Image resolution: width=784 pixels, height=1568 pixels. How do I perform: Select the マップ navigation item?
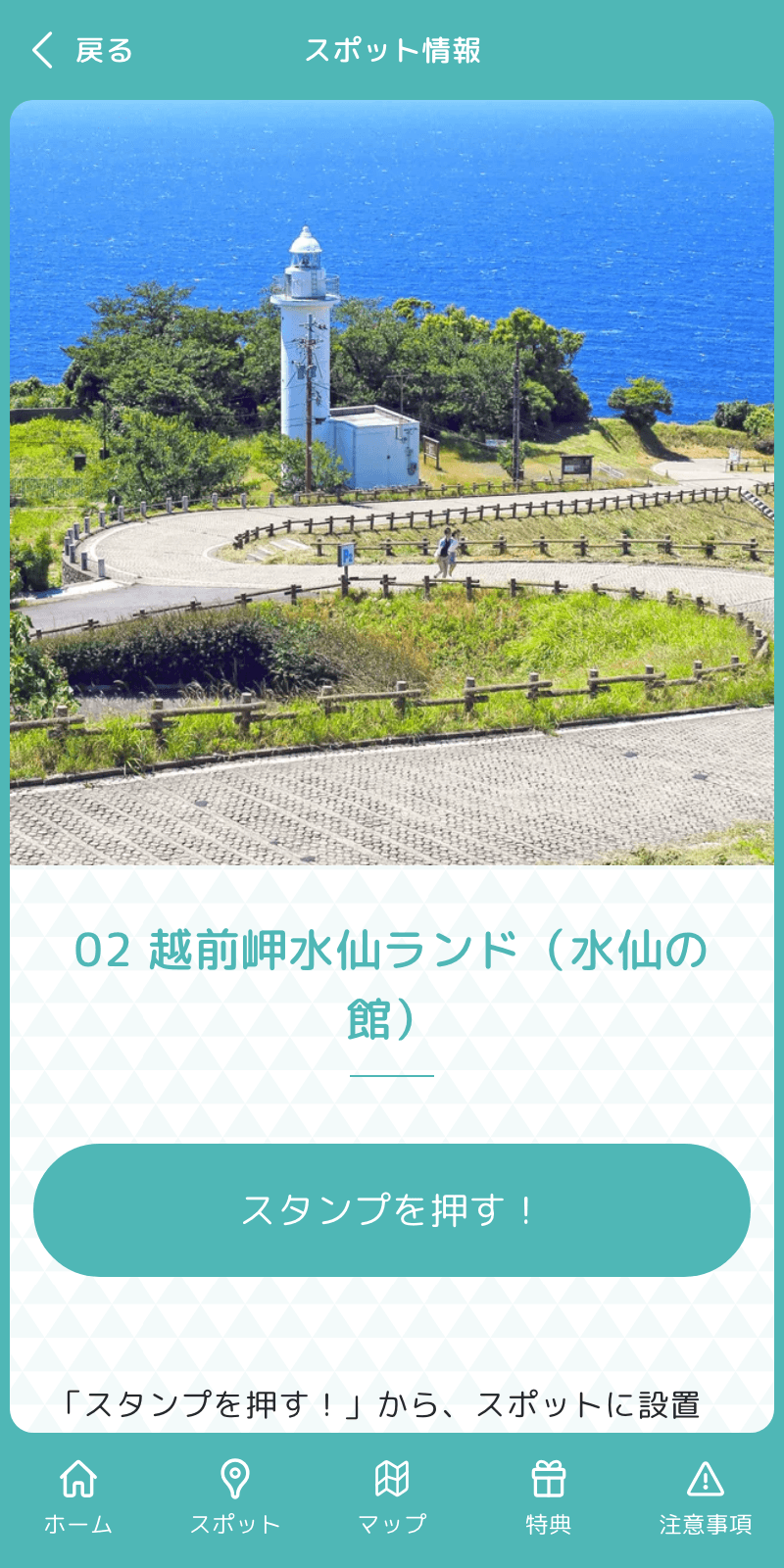(x=392, y=1494)
